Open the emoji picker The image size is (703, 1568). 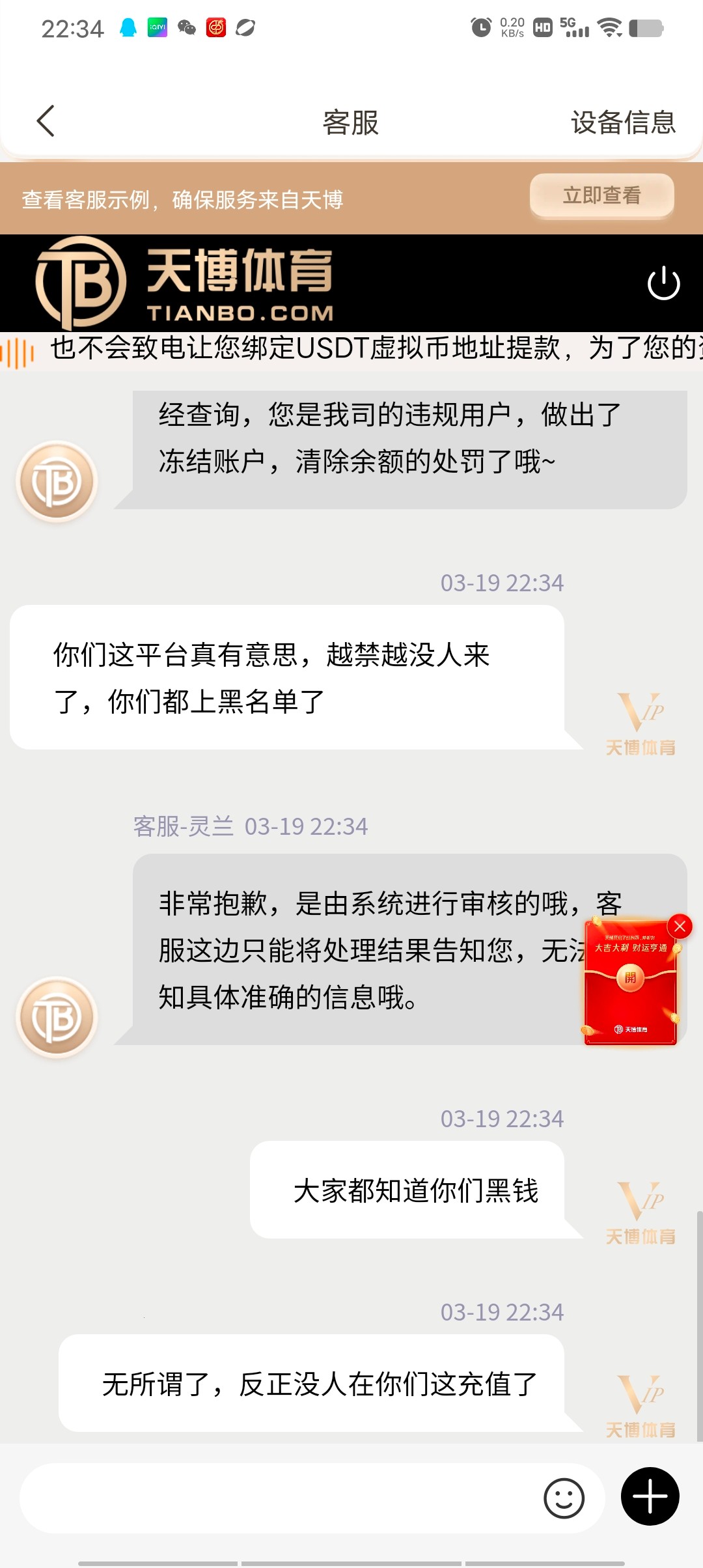564,1498
